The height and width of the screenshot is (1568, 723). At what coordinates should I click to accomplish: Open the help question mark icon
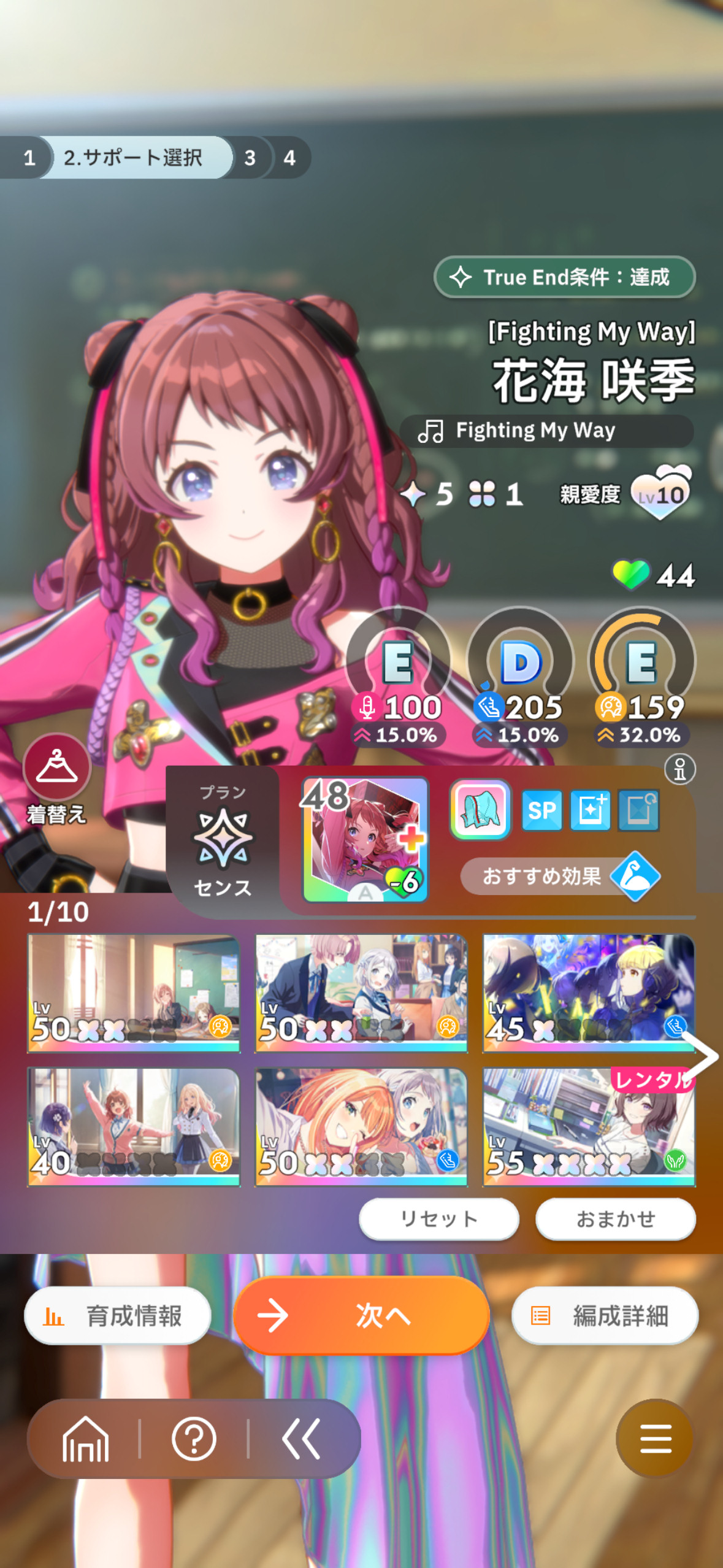click(194, 1439)
